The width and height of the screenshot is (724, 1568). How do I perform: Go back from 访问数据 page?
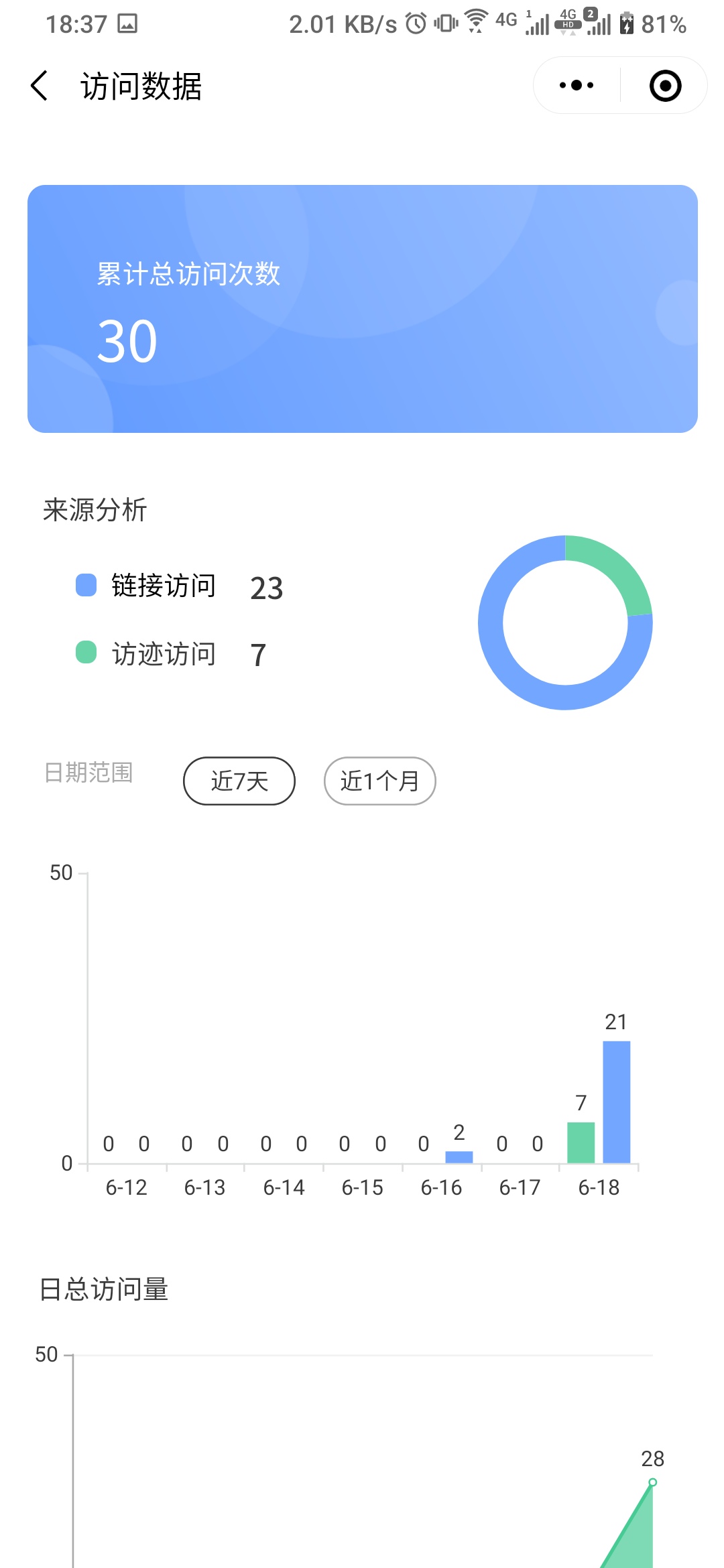[40, 86]
